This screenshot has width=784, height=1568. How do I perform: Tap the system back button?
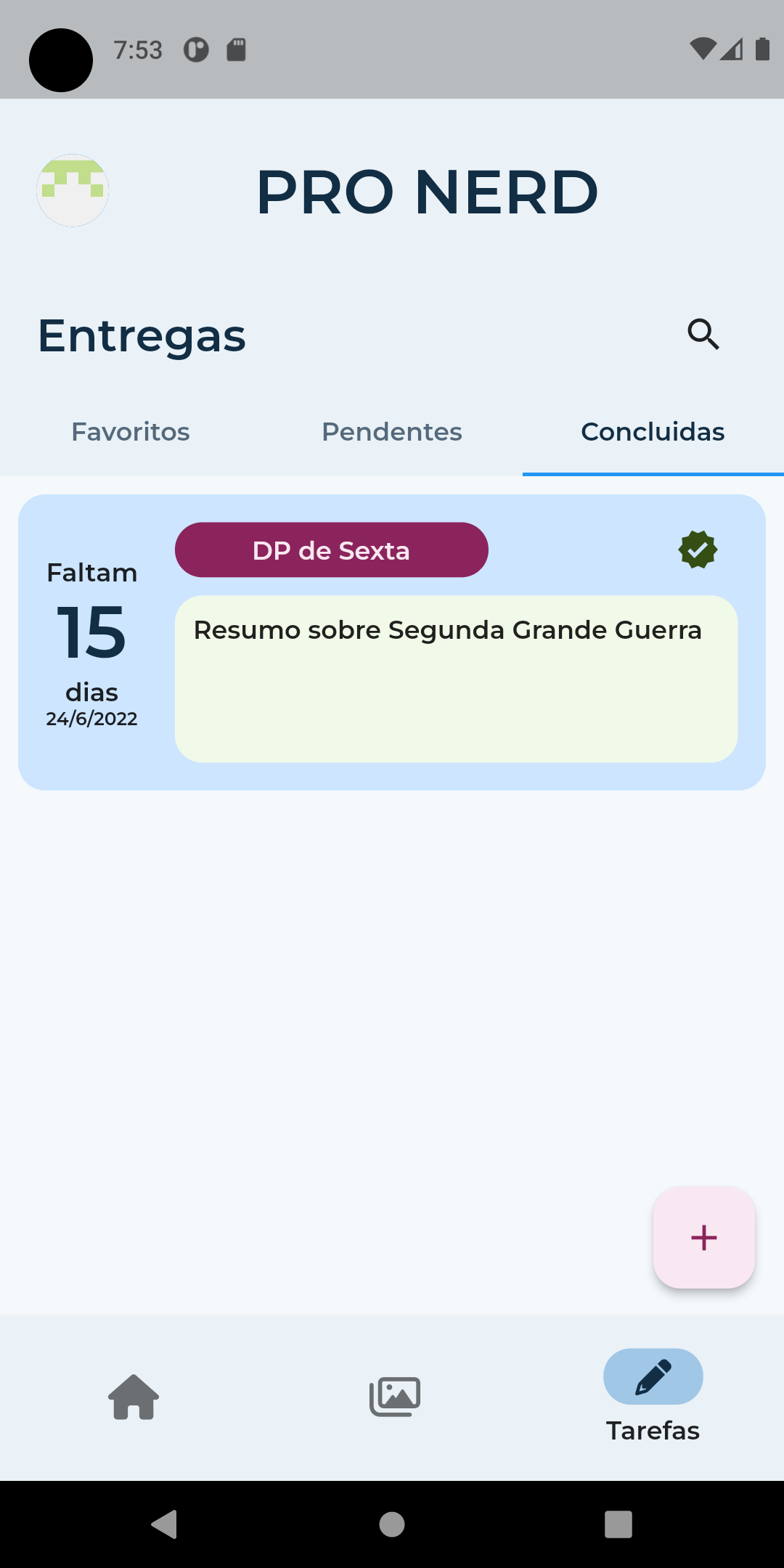pyautogui.click(x=165, y=1524)
